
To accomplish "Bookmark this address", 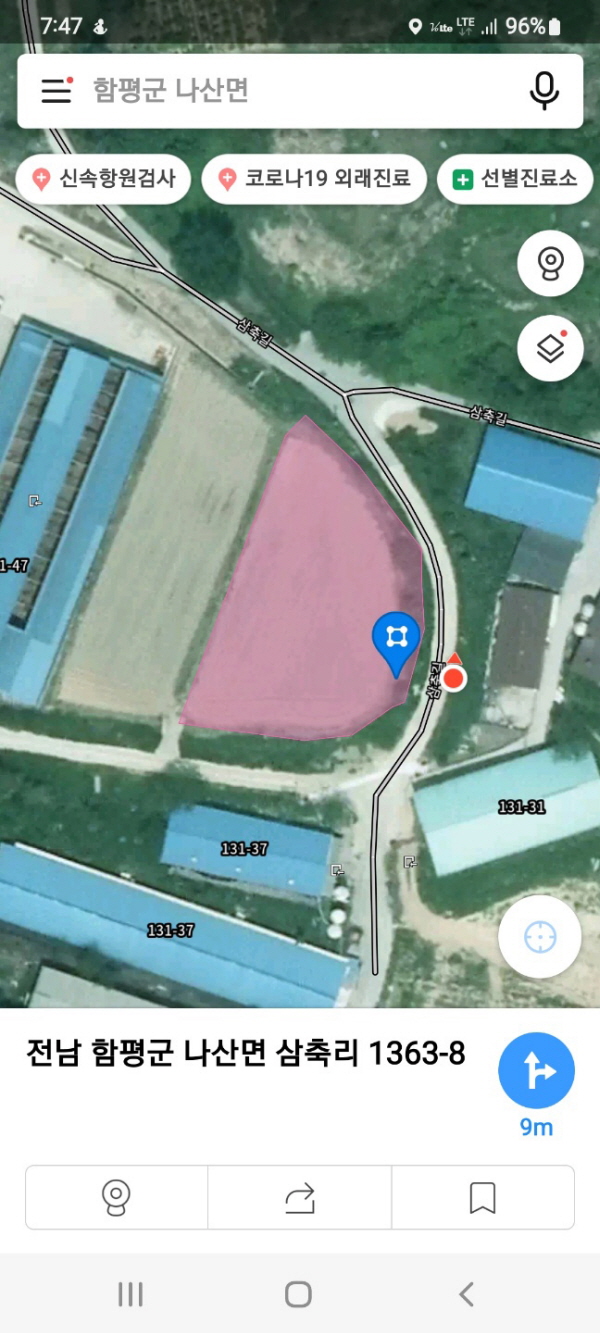I will coord(483,1197).
